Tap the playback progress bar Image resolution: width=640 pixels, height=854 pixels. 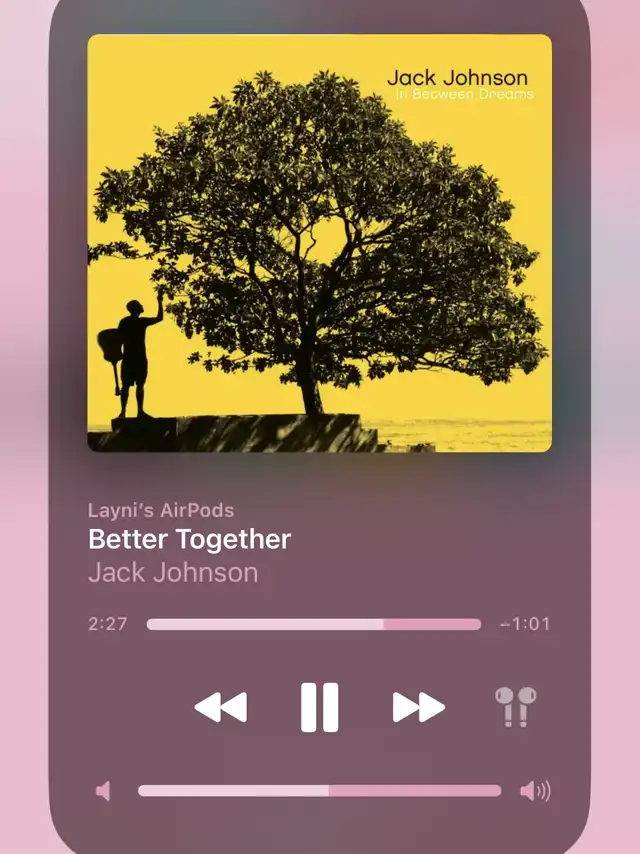(x=314, y=624)
